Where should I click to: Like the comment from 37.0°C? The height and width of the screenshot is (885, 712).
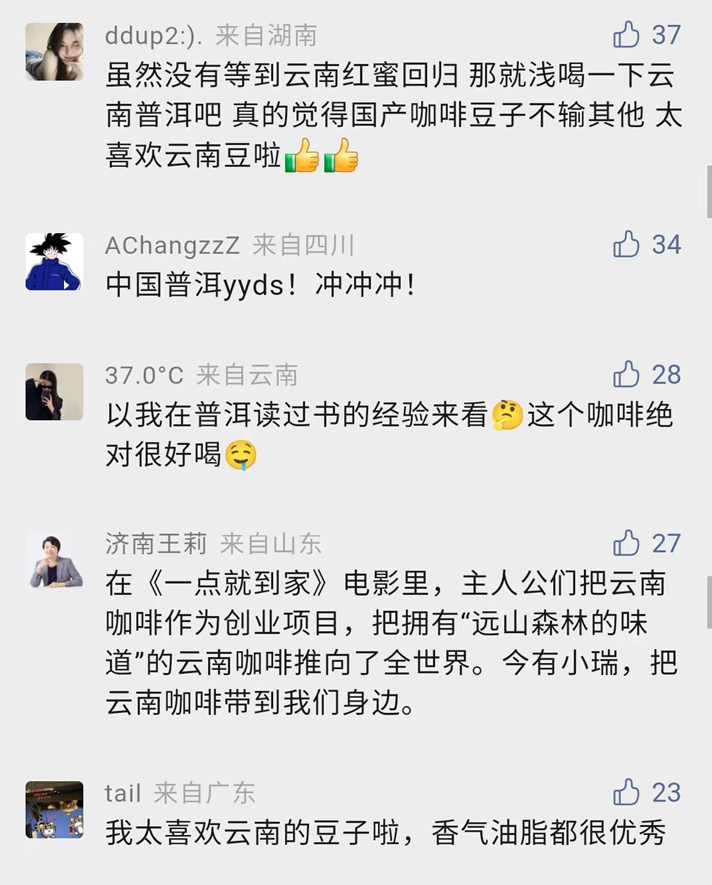coord(627,375)
